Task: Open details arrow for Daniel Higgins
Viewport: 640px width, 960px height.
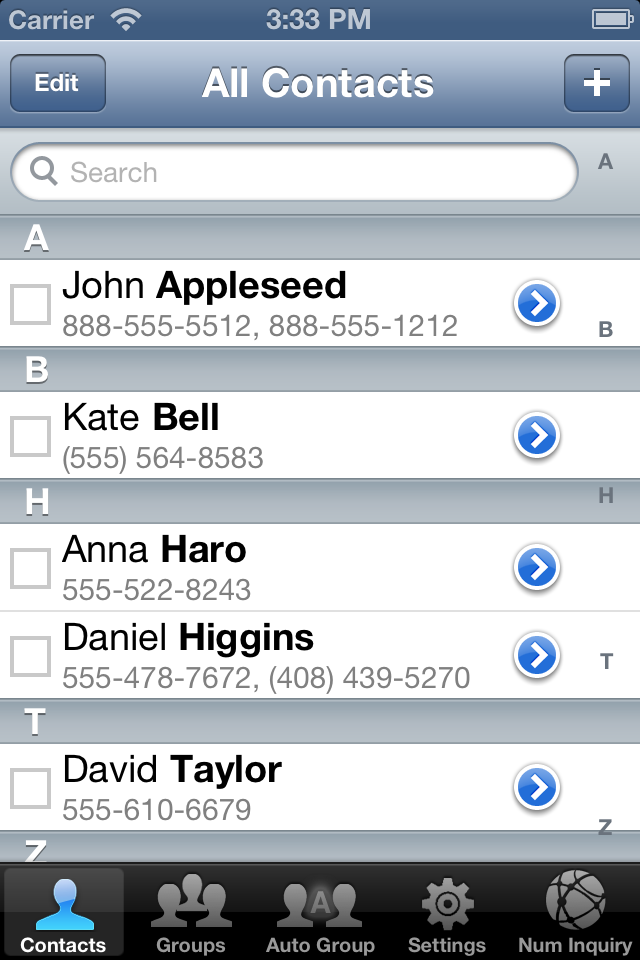Action: 537,655
